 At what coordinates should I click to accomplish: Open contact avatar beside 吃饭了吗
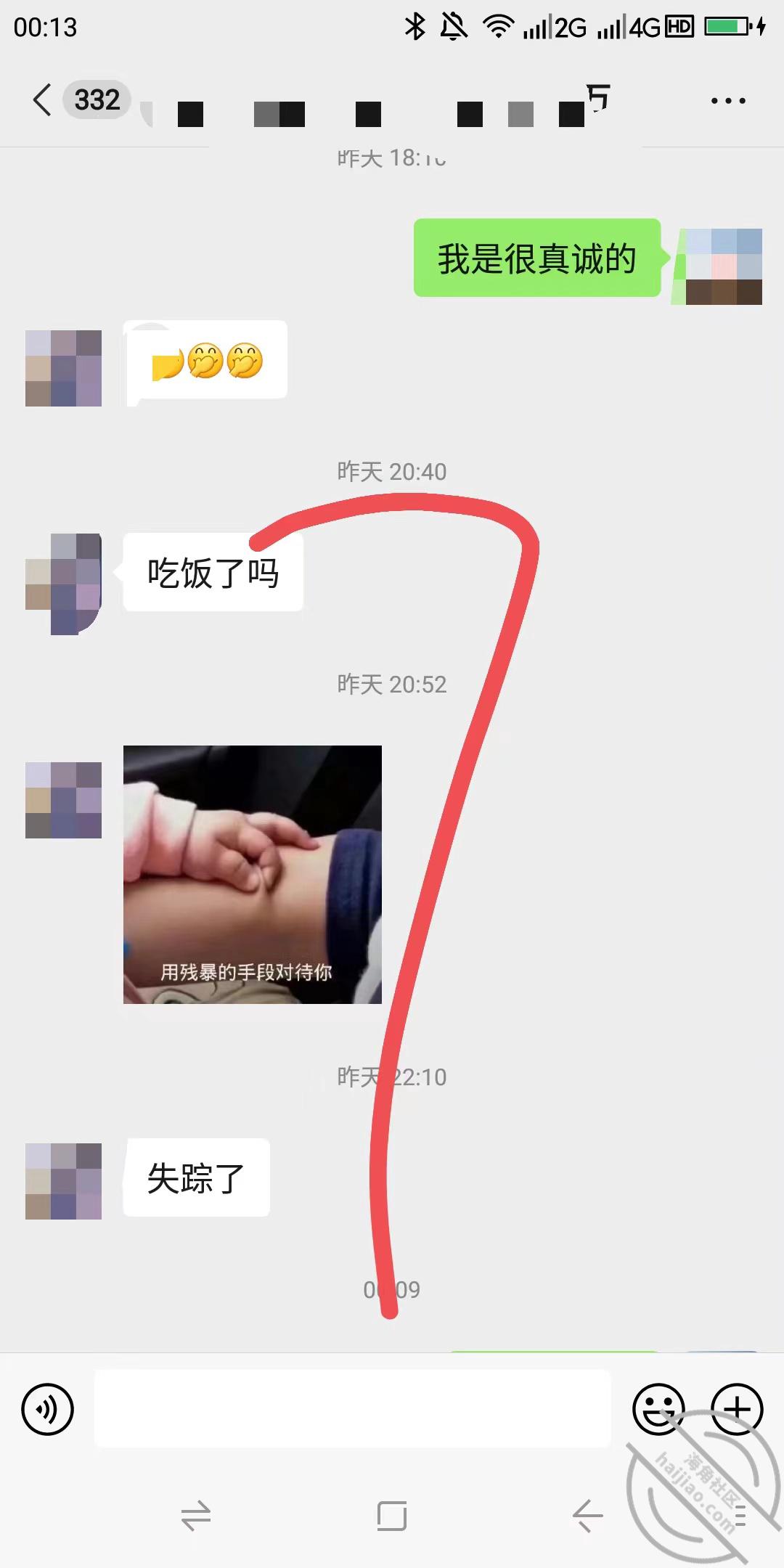point(64,583)
